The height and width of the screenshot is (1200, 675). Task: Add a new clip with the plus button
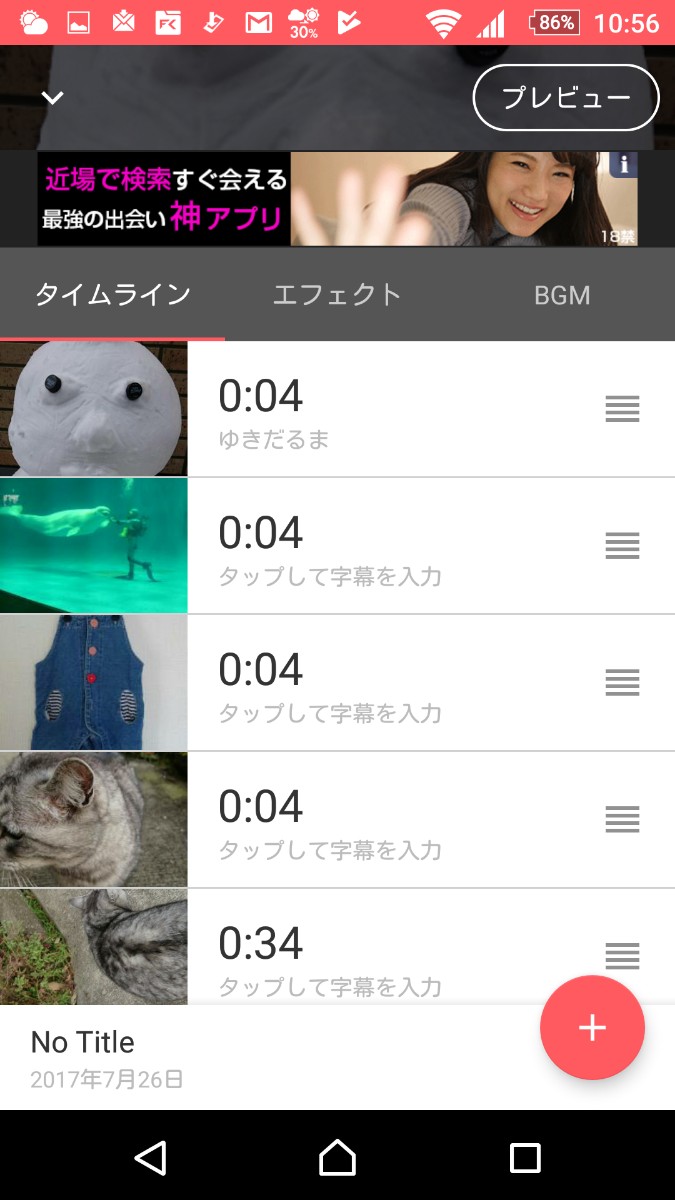point(592,1028)
